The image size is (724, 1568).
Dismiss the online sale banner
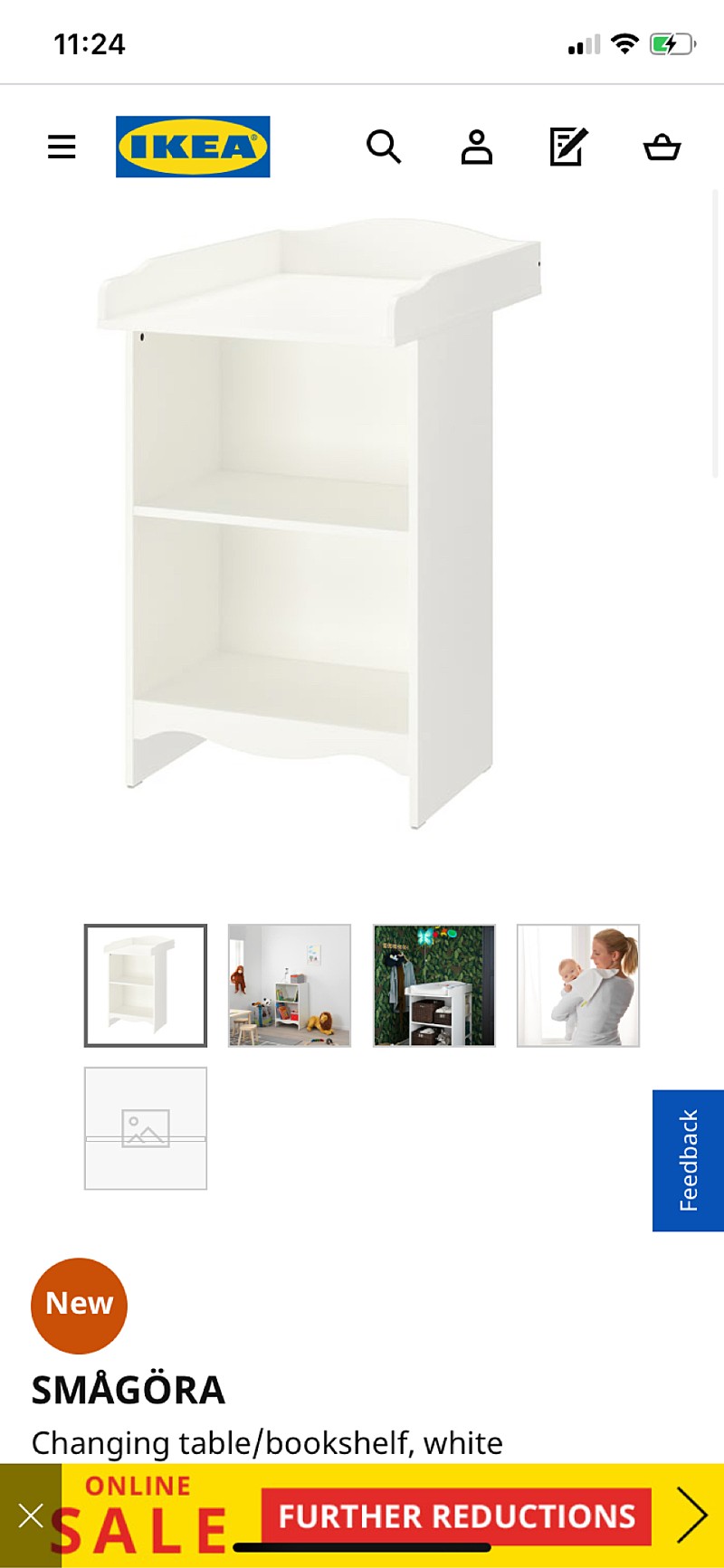pos(31,1516)
